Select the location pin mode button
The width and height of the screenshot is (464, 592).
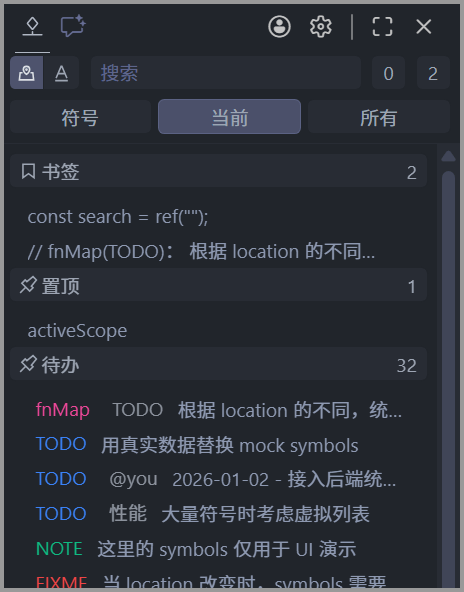pyautogui.click(x=26, y=72)
